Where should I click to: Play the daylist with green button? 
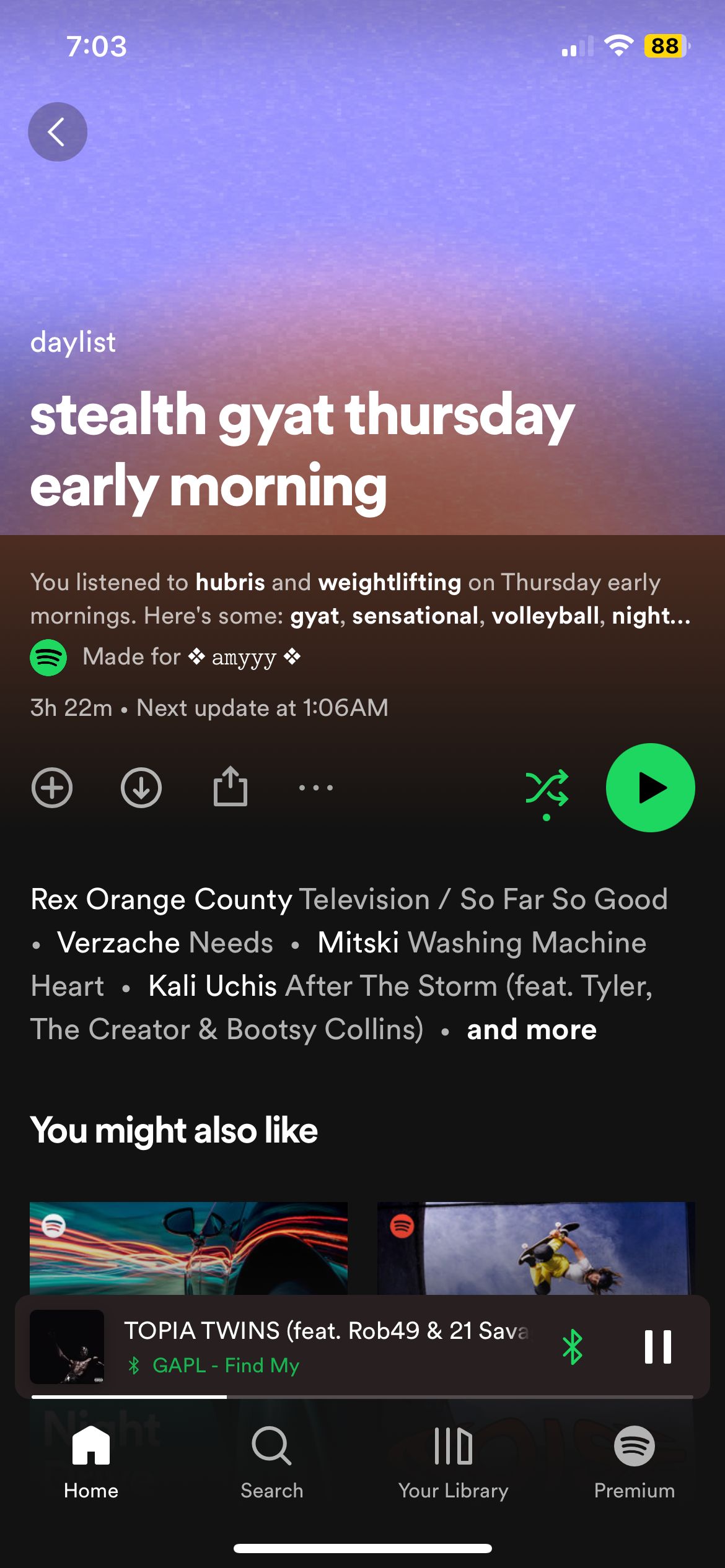(x=650, y=788)
